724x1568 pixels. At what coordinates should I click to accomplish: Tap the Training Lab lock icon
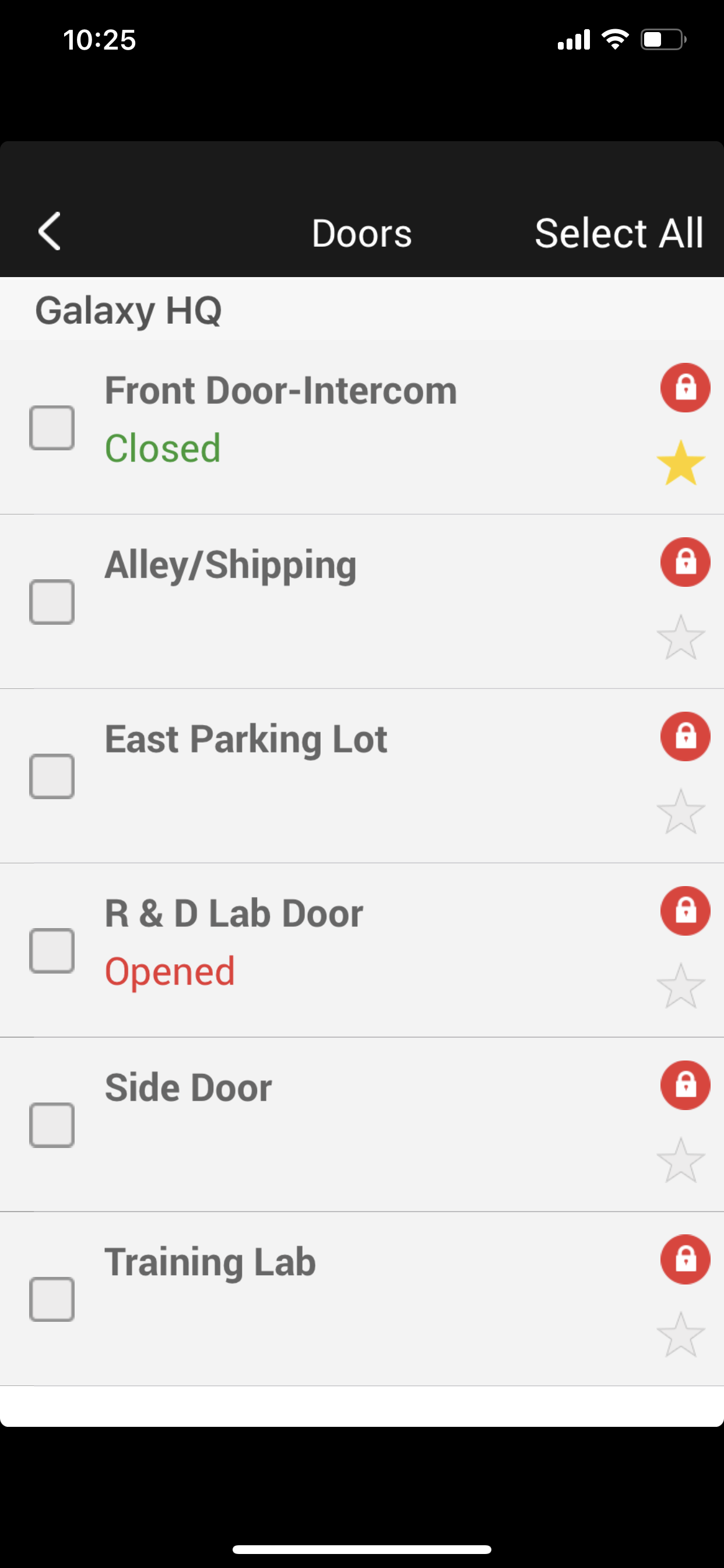pos(686,1259)
